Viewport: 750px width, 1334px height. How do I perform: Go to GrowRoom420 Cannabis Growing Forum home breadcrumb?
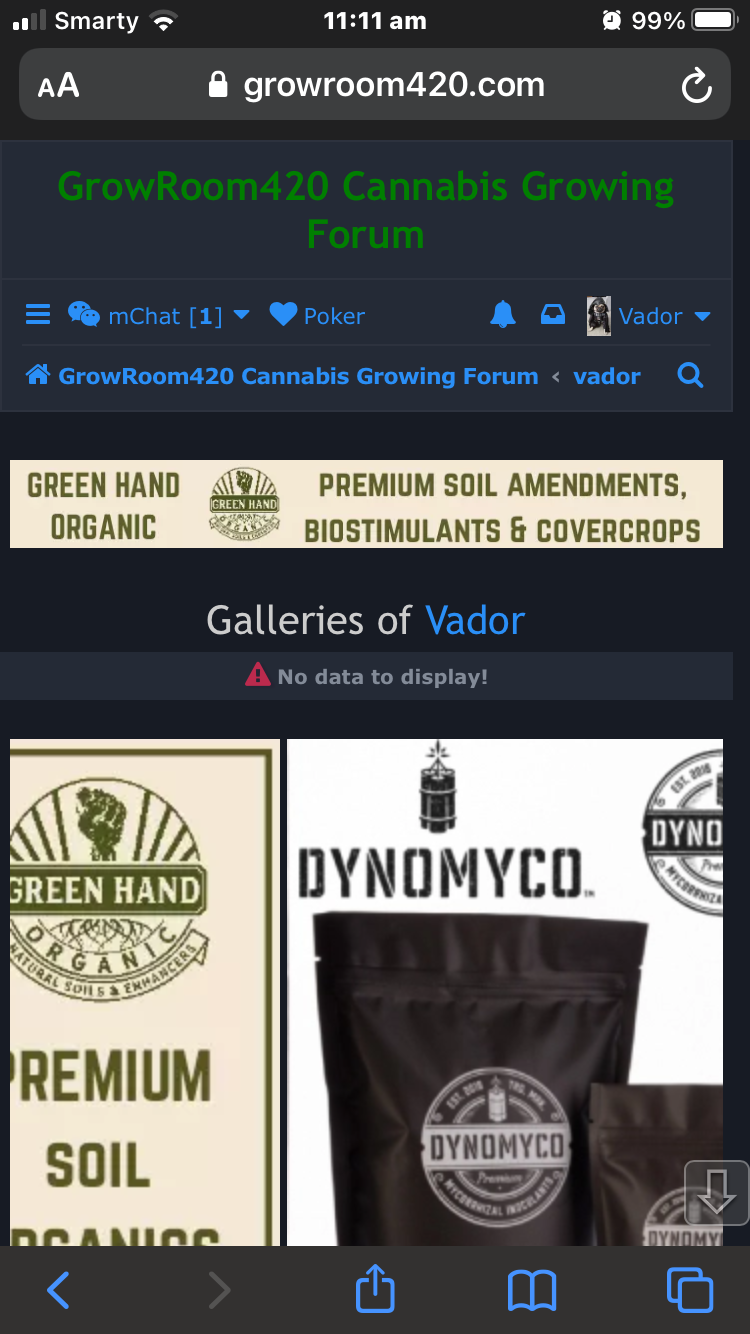[283, 376]
